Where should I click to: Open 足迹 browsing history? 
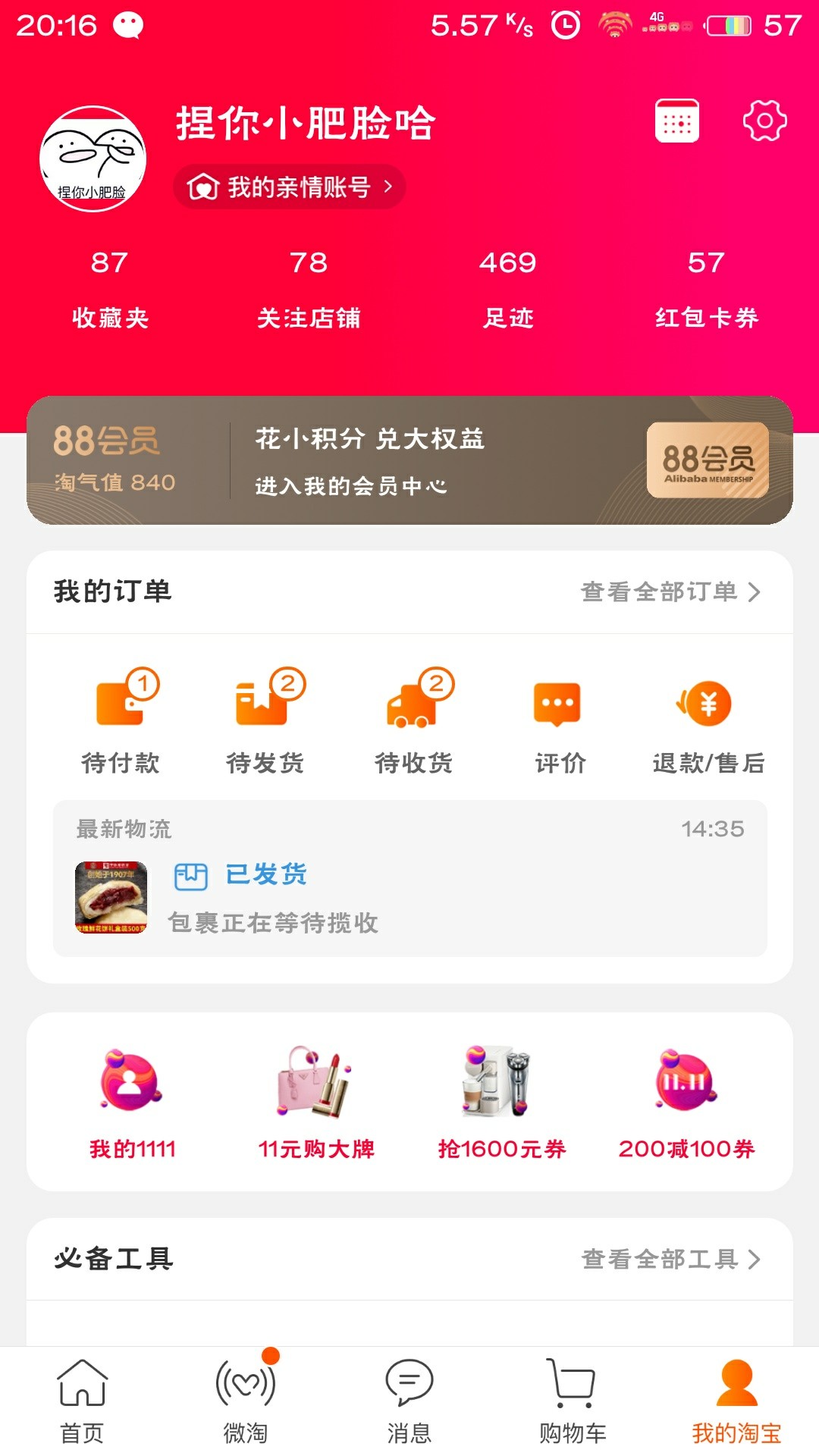(508, 290)
